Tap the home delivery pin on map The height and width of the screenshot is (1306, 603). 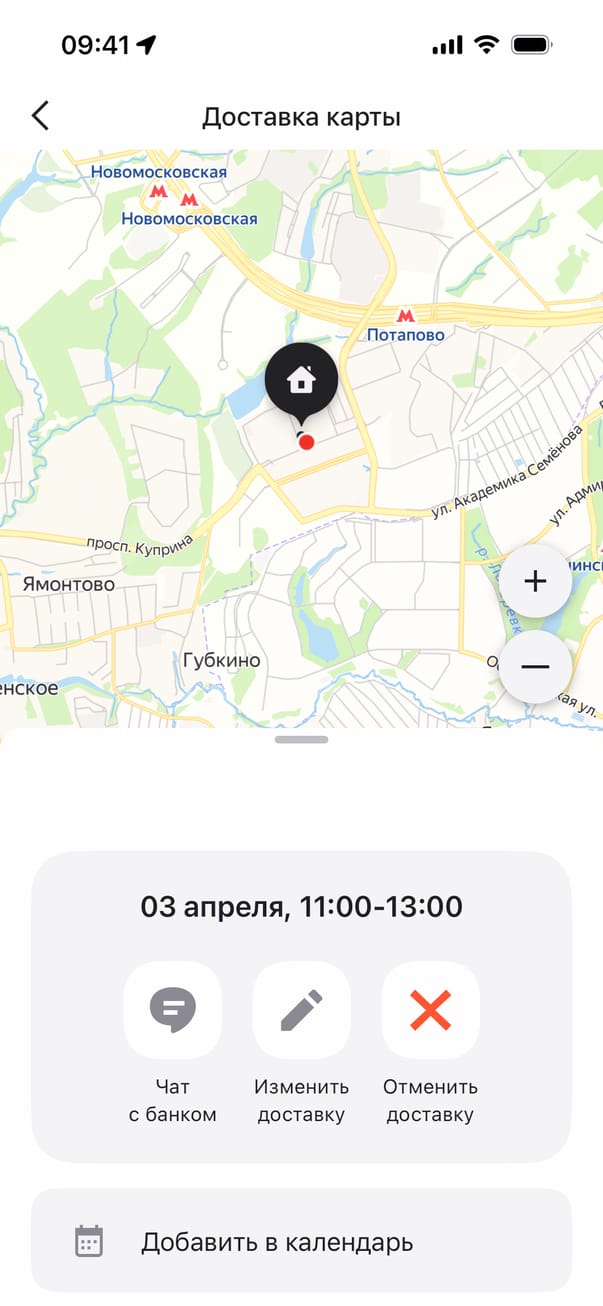coord(301,381)
